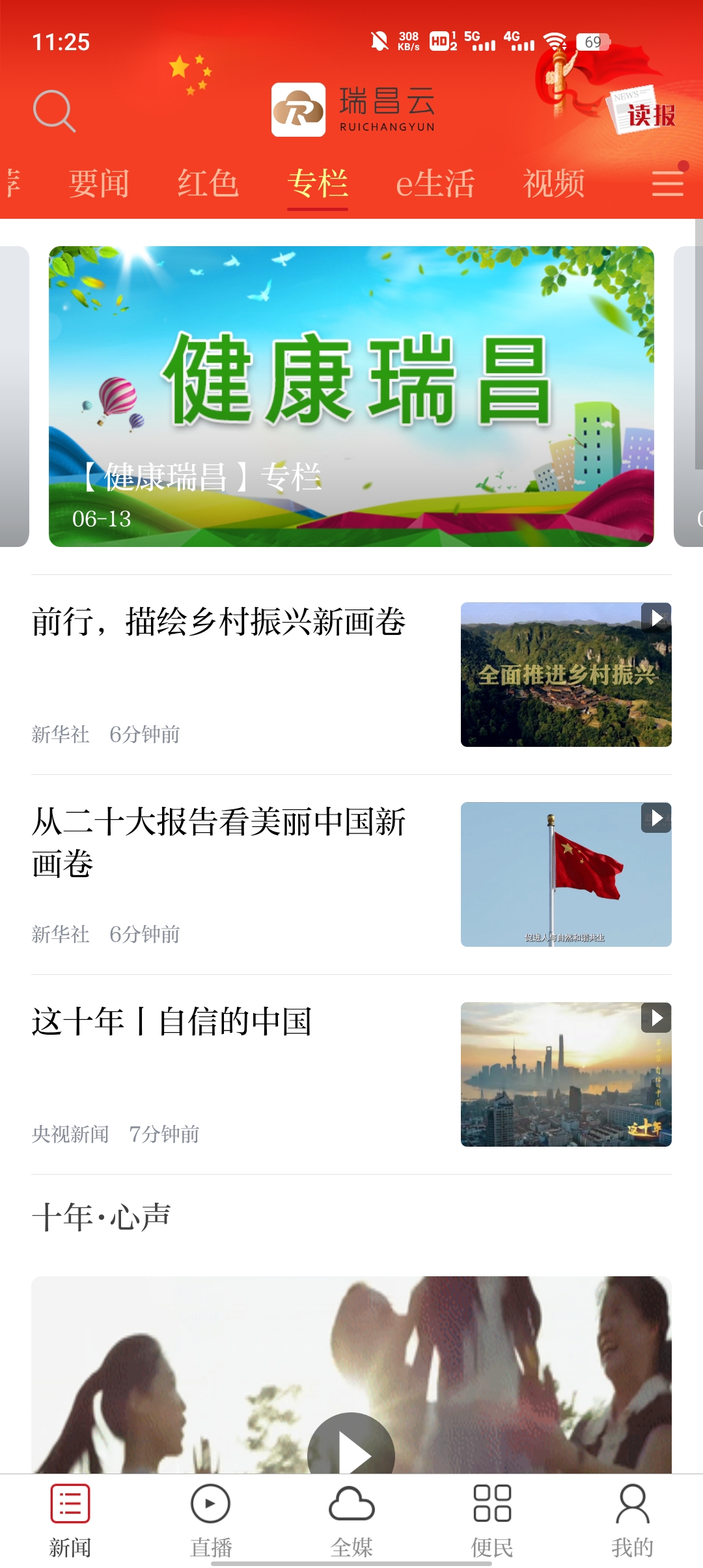The width and height of the screenshot is (703, 1568).
Task: Tap the 瑞昌云 app logo
Action: pyautogui.click(x=297, y=109)
